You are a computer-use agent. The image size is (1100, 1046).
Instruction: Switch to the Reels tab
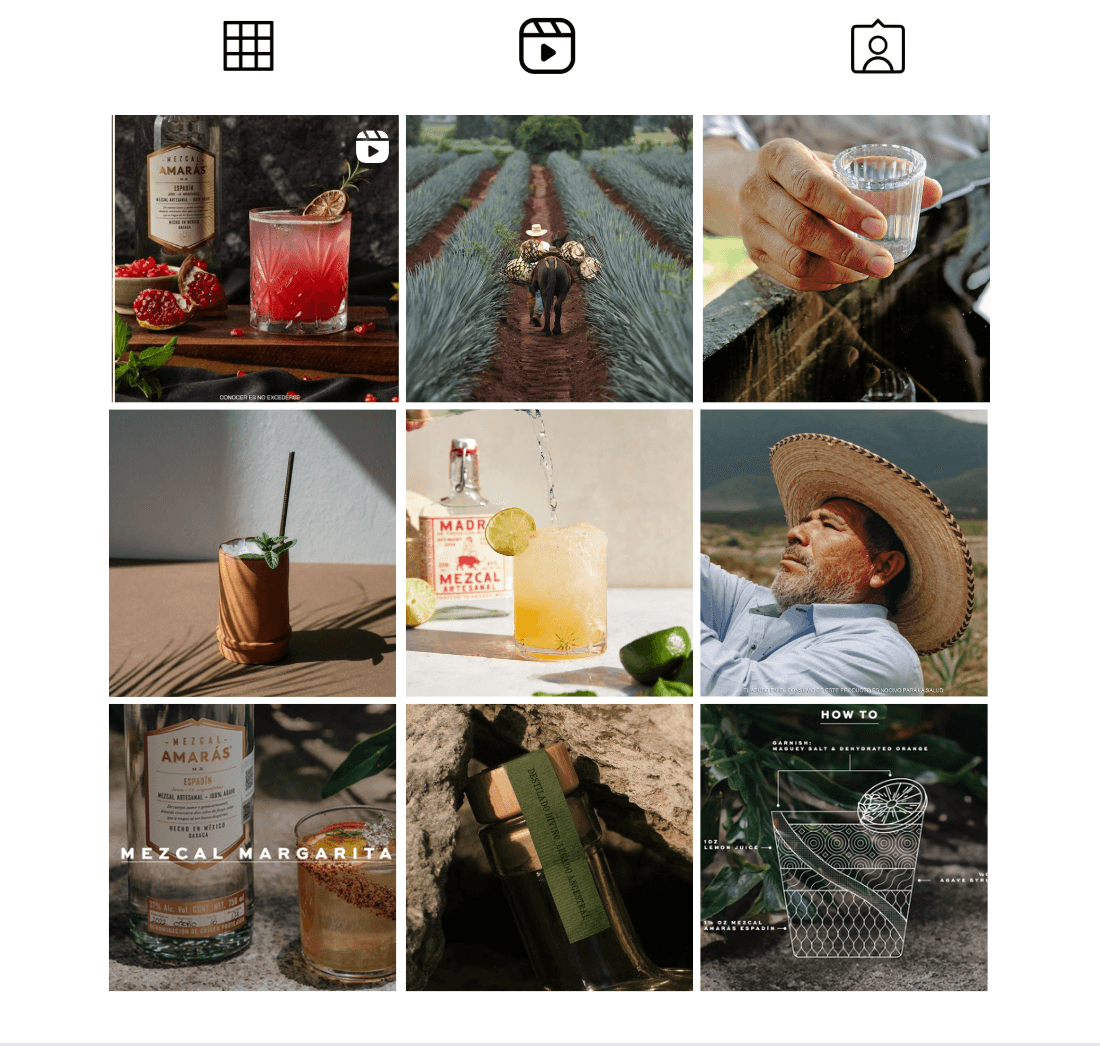tap(547, 46)
